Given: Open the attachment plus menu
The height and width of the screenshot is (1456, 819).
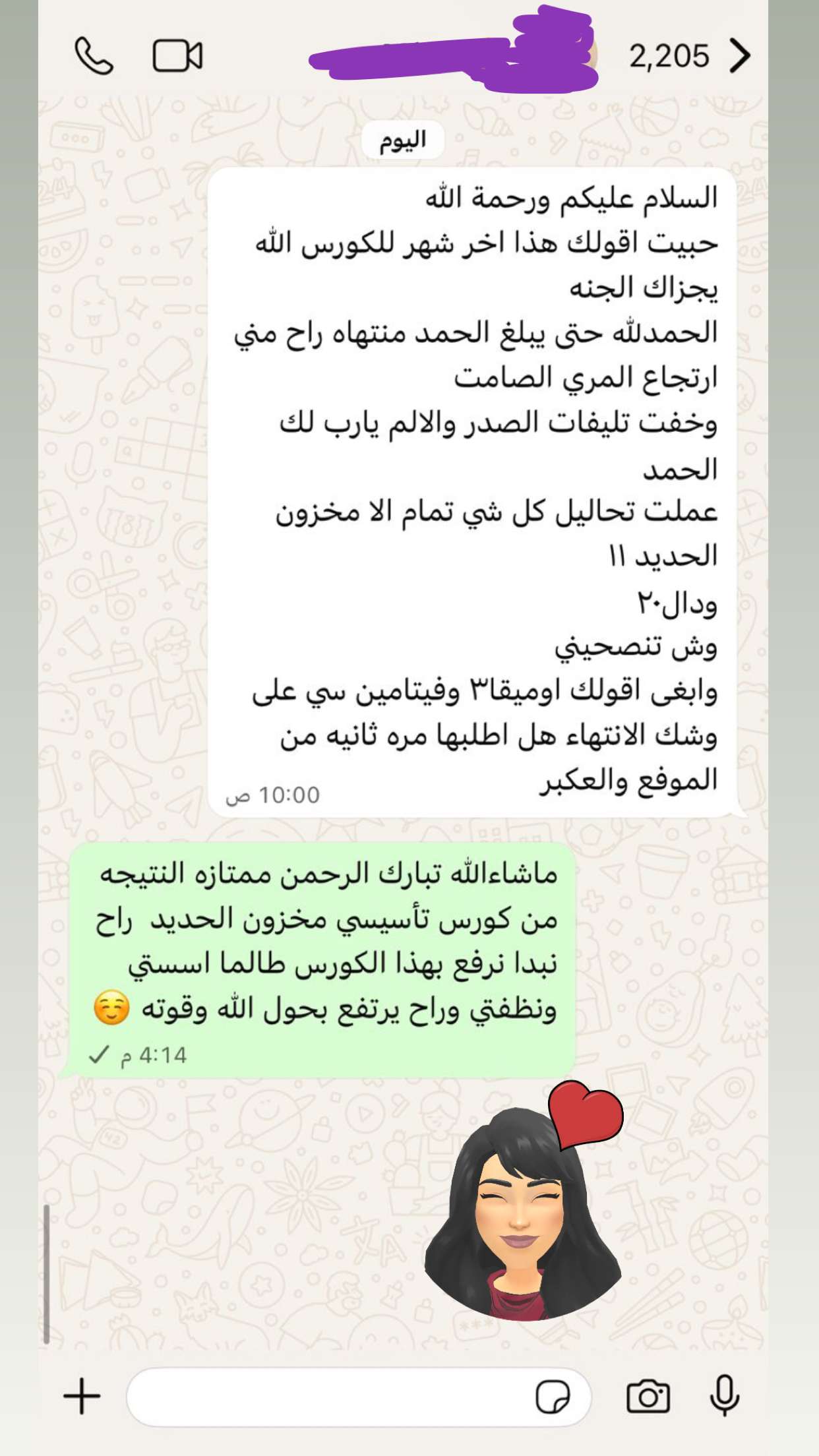Looking at the screenshot, I should tap(82, 1396).
